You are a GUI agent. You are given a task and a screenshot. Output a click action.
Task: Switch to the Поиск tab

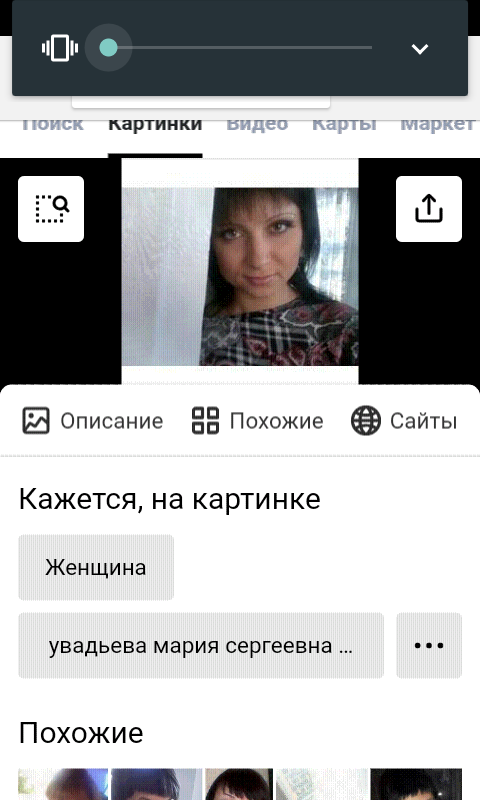52,124
